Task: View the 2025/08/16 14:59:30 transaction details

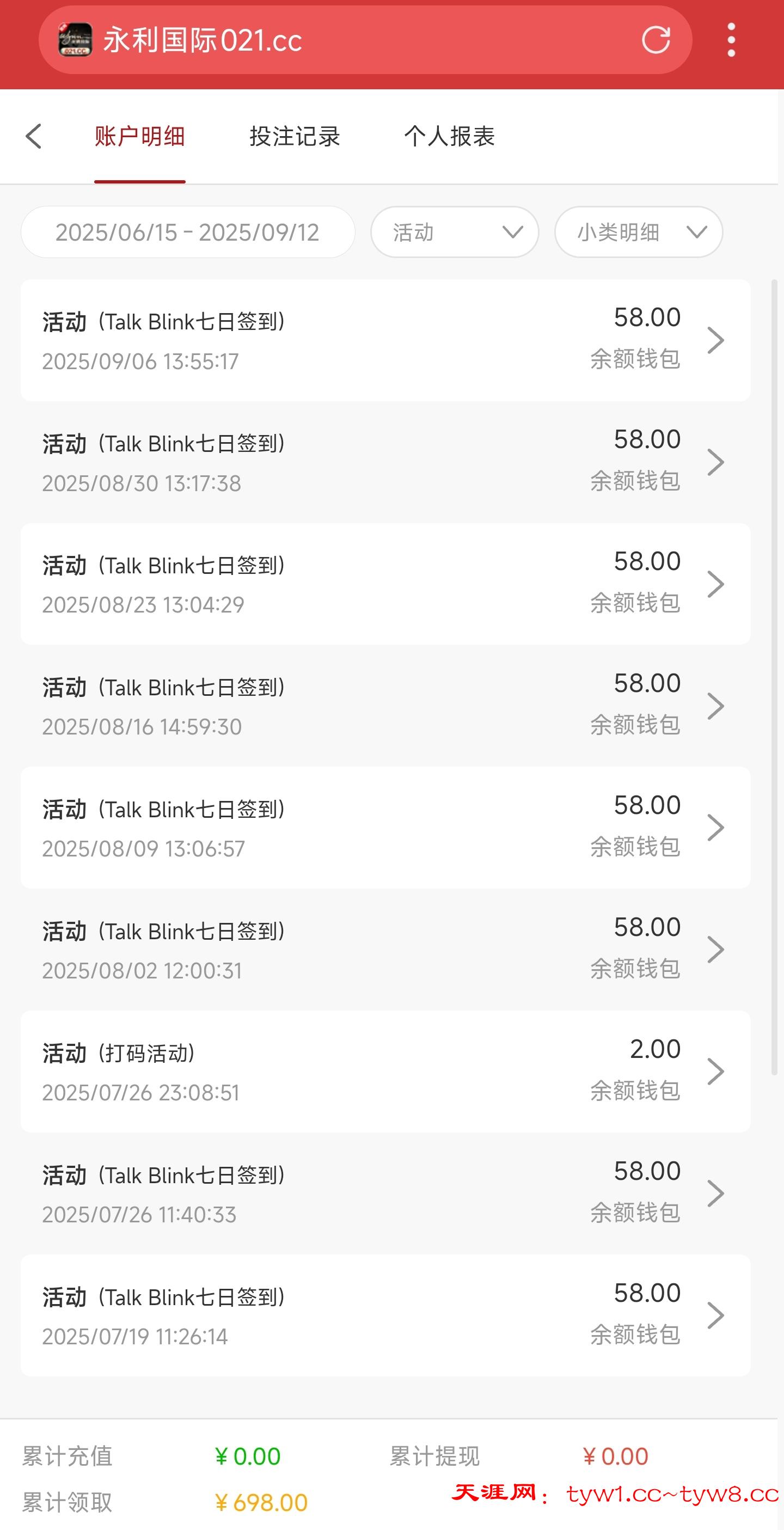Action: pos(385,706)
